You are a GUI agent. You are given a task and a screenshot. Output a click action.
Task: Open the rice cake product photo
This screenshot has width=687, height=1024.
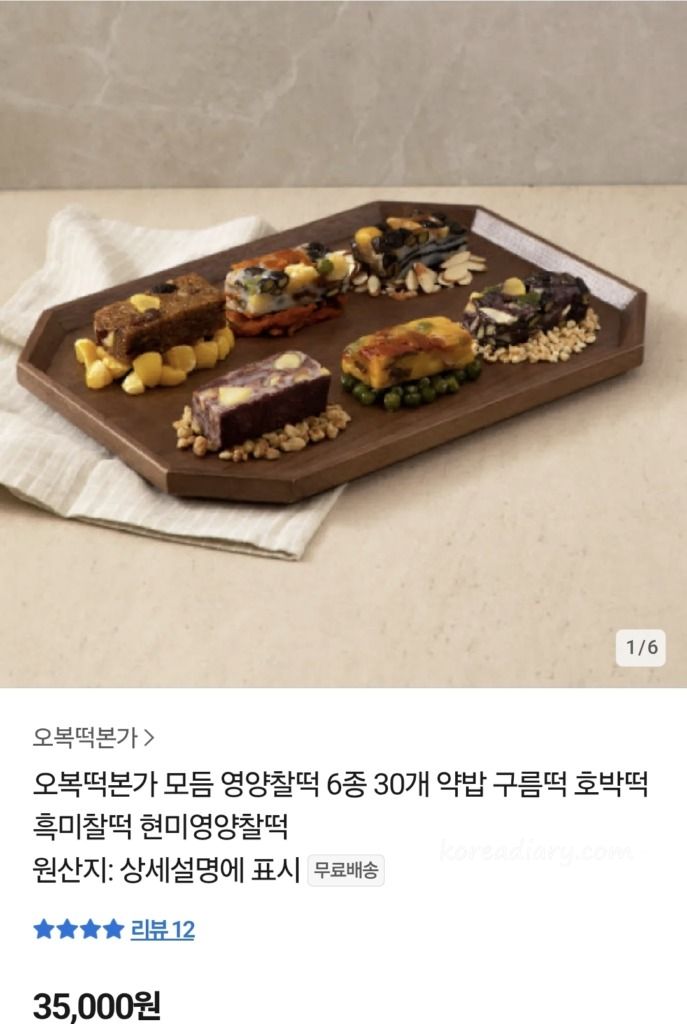point(343,343)
